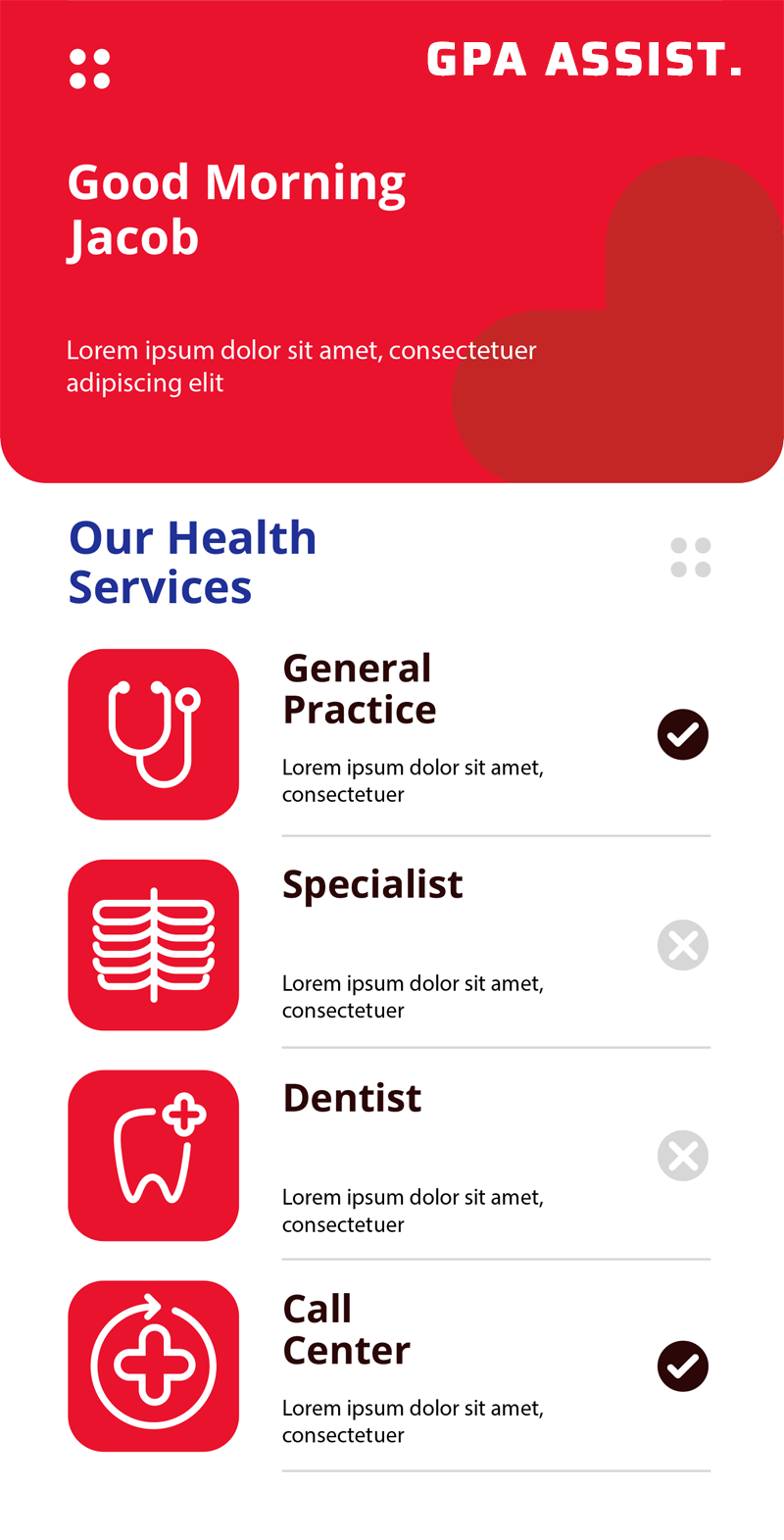
Task: Uncheck the General Practice checkmark
Action: (683, 734)
